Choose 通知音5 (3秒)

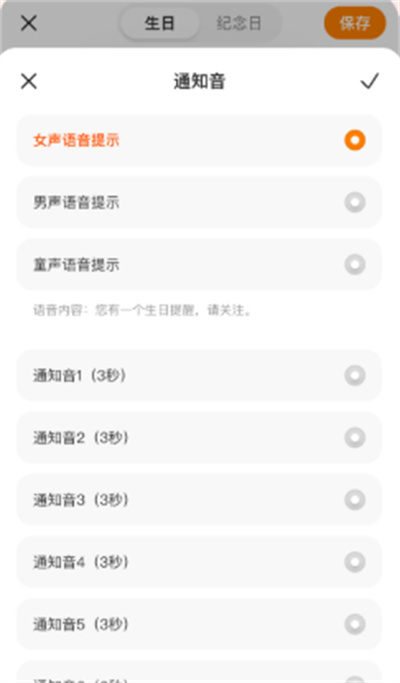tap(199, 625)
